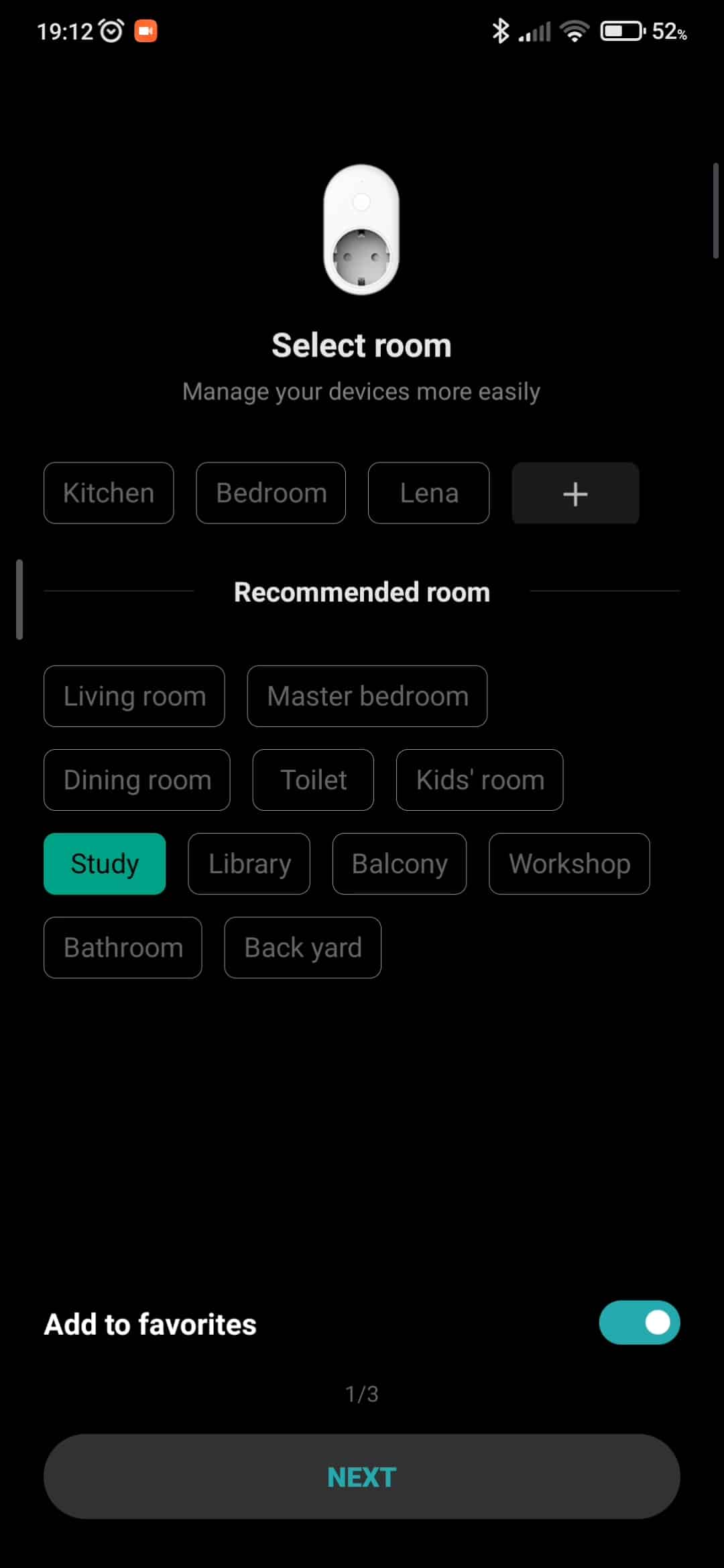Screen dimensions: 724x1568
Task: Choose Balcony as the room
Action: pyautogui.click(x=400, y=864)
